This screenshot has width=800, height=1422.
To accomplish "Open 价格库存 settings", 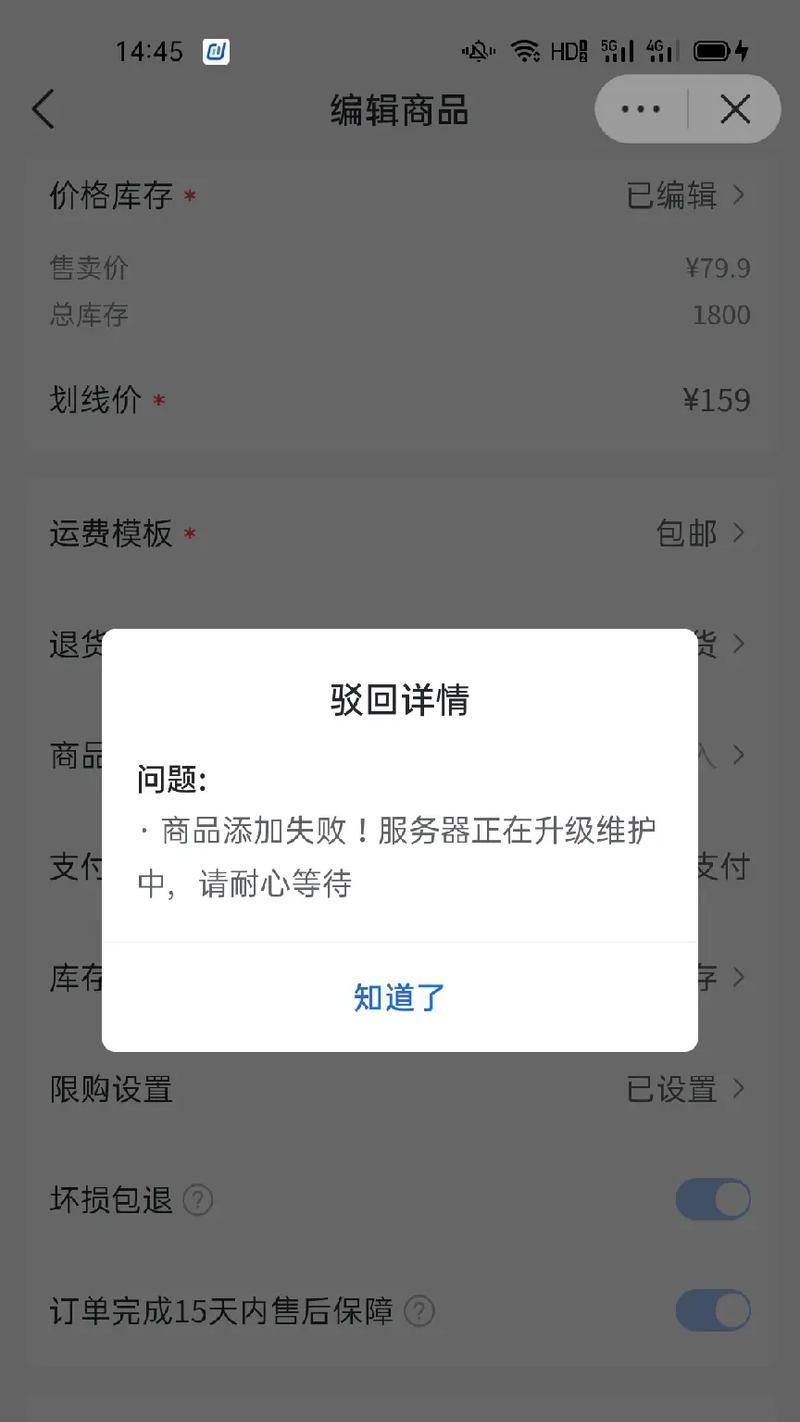I will click(x=400, y=196).
